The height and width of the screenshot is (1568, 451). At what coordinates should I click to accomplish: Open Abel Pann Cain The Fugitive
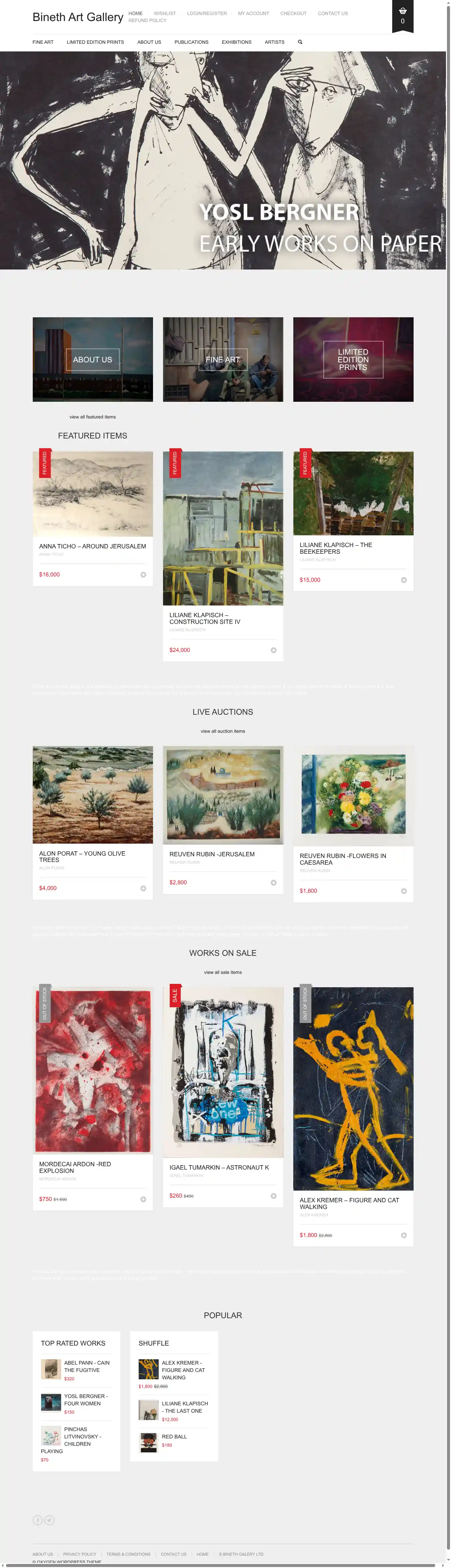[87, 1366]
